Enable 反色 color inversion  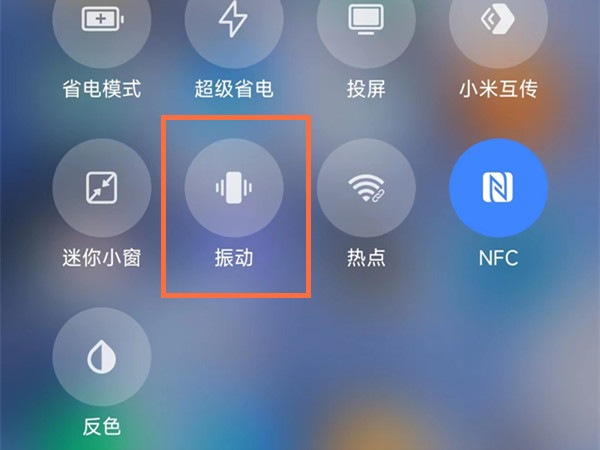point(101,357)
